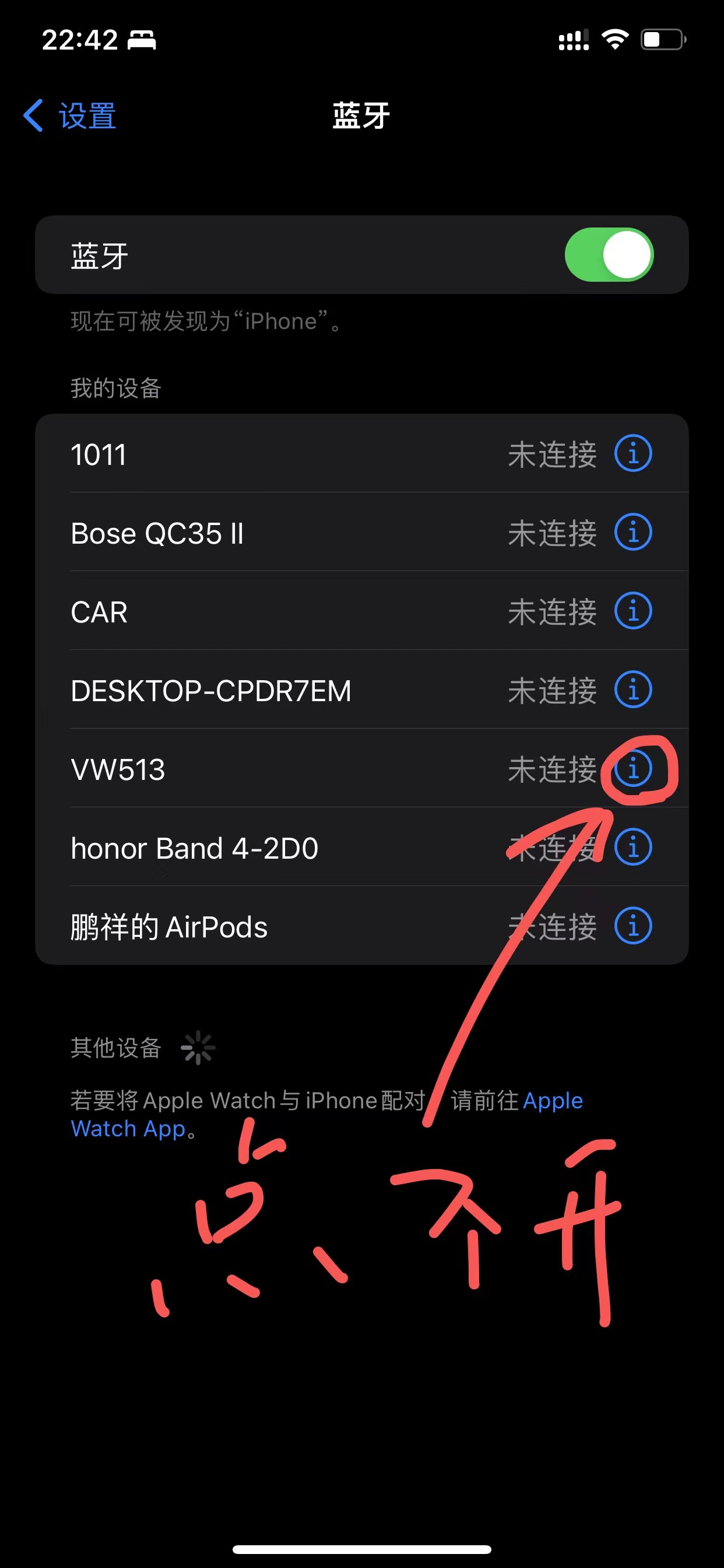Screen dimensions: 724x1568
Task: Open info for VW513
Action: pos(632,768)
